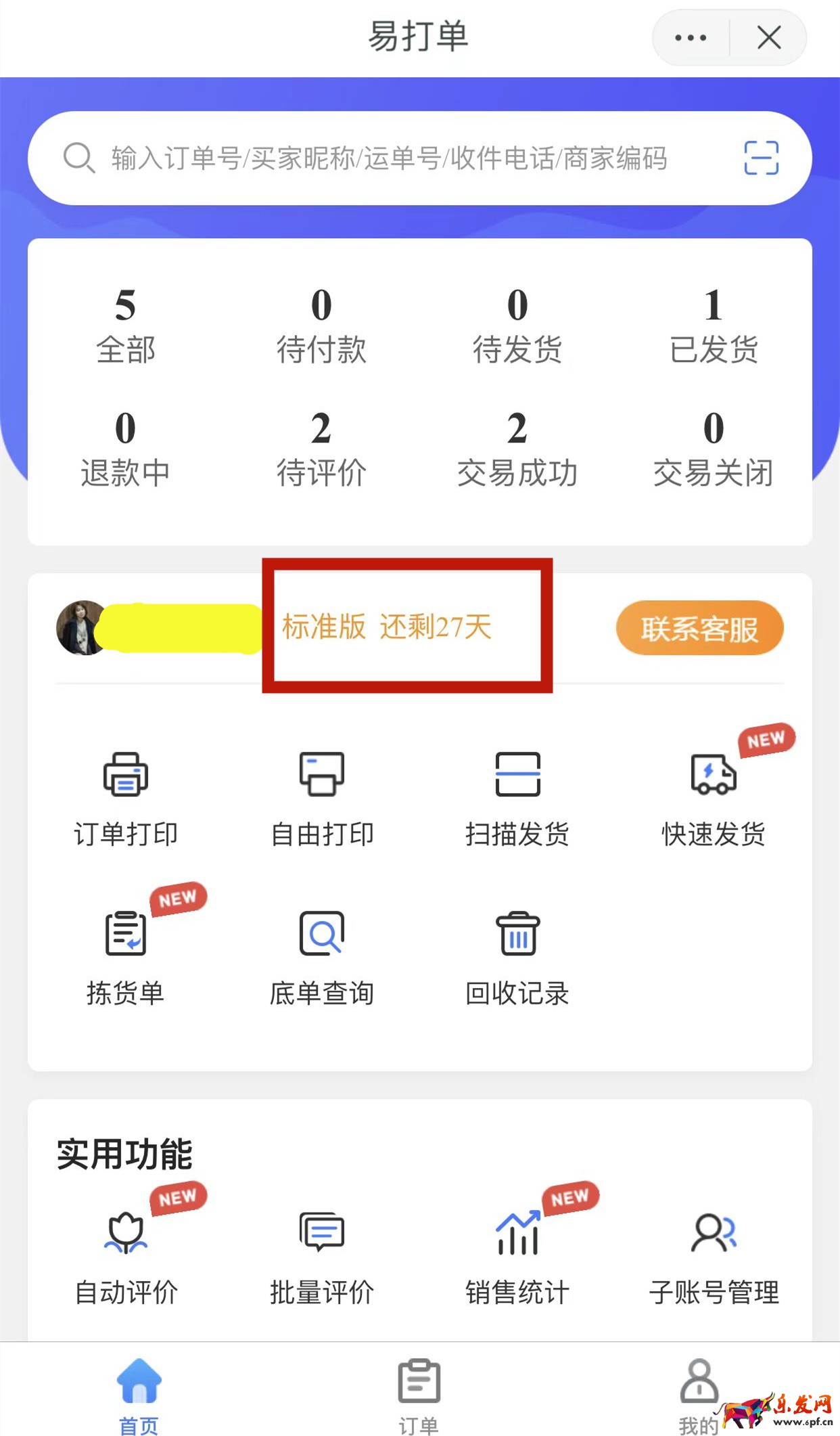Switch to the 我的 tab
This screenshot has width=840, height=1436.
(699, 1395)
